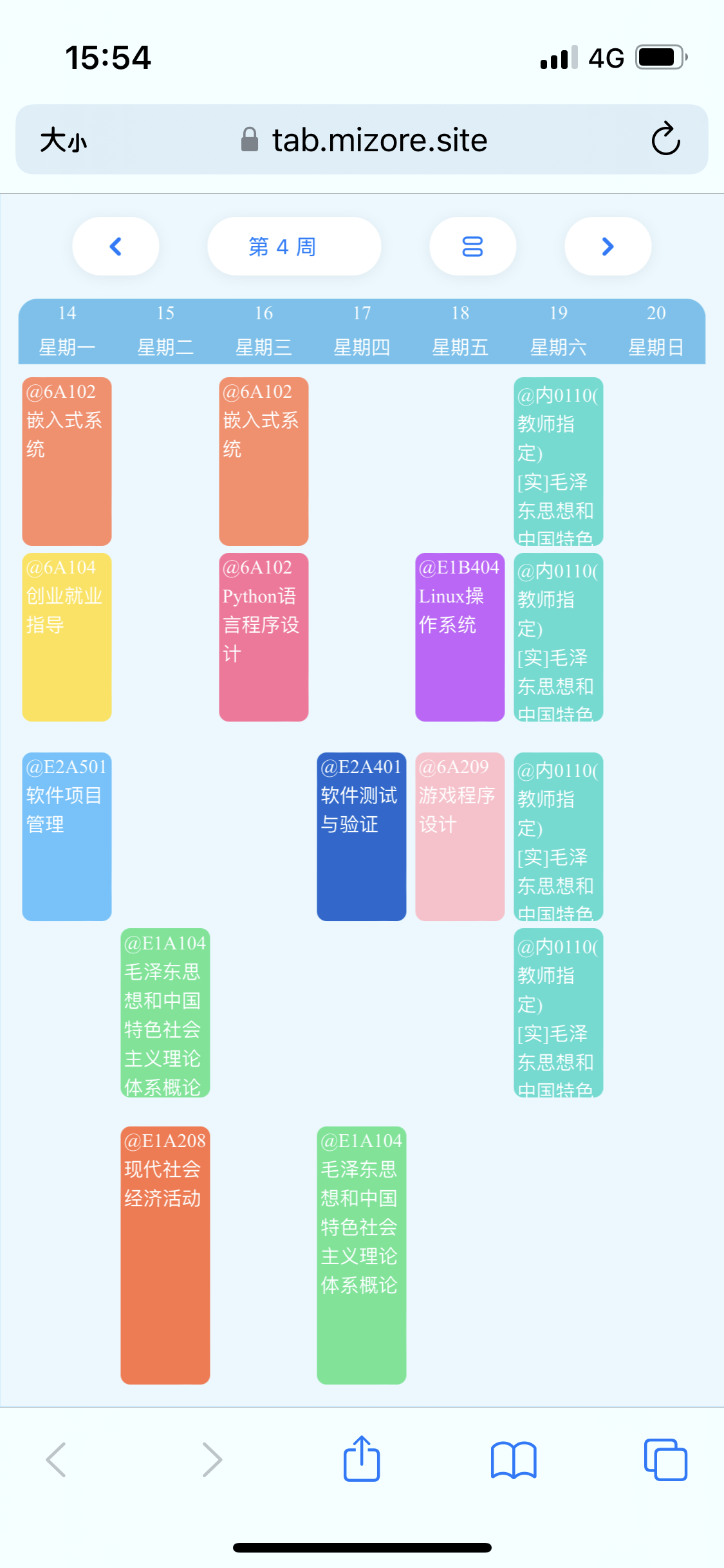This screenshot has height=1568, width=724.
Task: Open the Linux操作系统 course card
Action: coord(459,637)
